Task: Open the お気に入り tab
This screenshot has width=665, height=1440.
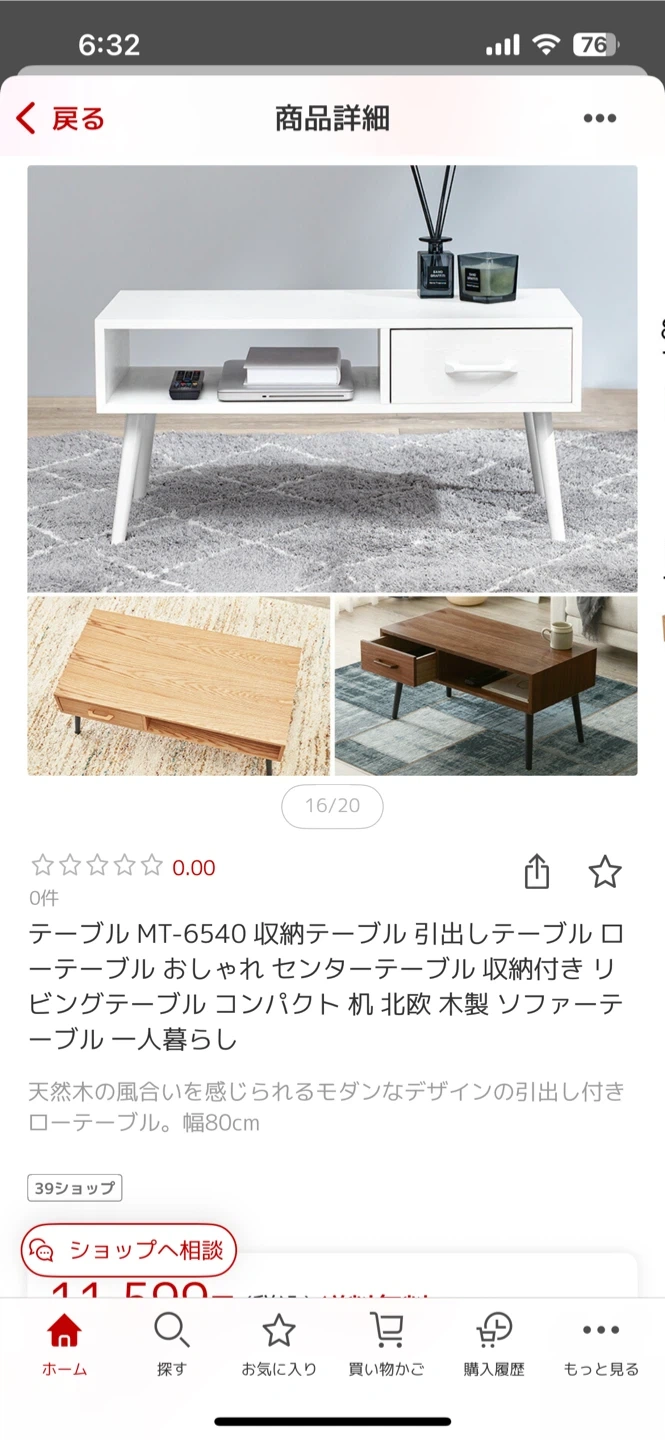Action: click(279, 1346)
